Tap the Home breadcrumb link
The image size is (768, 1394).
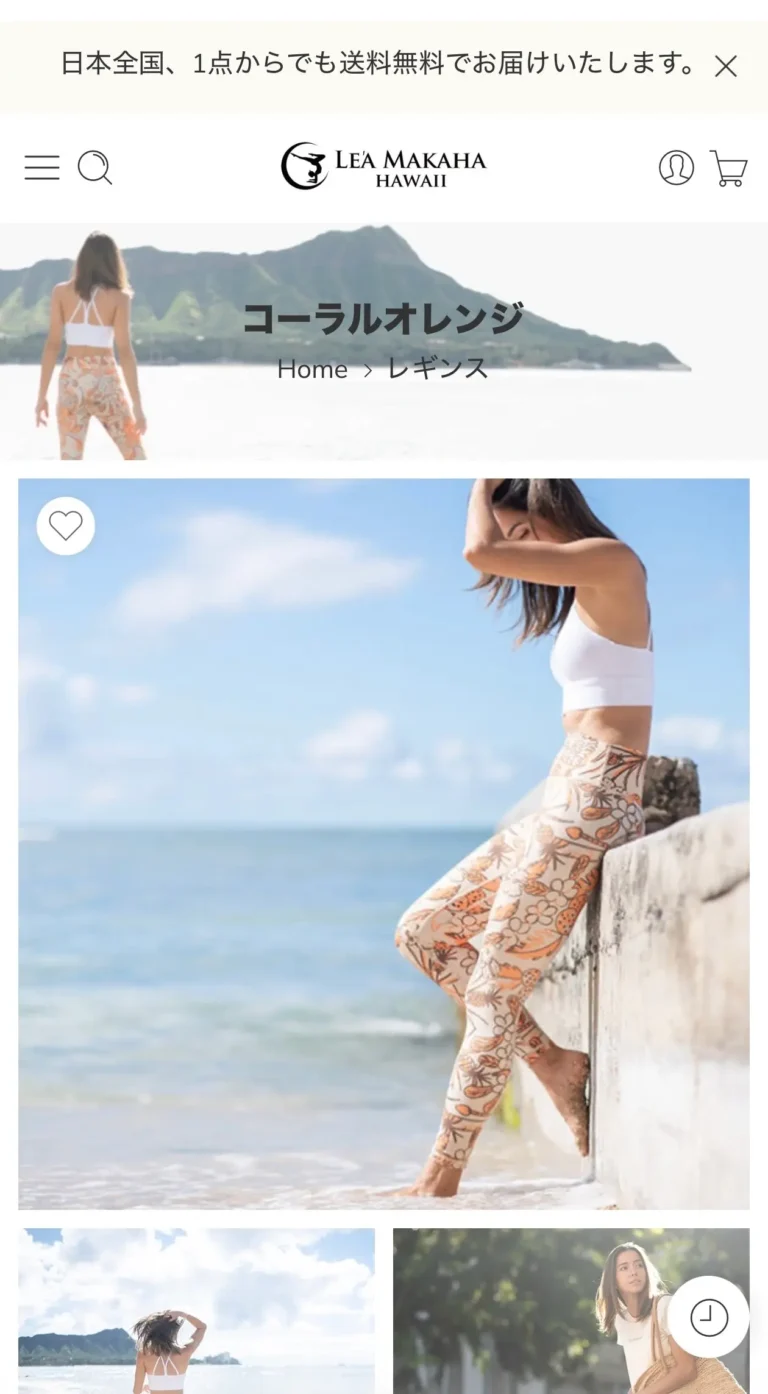click(x=312, y=369)
